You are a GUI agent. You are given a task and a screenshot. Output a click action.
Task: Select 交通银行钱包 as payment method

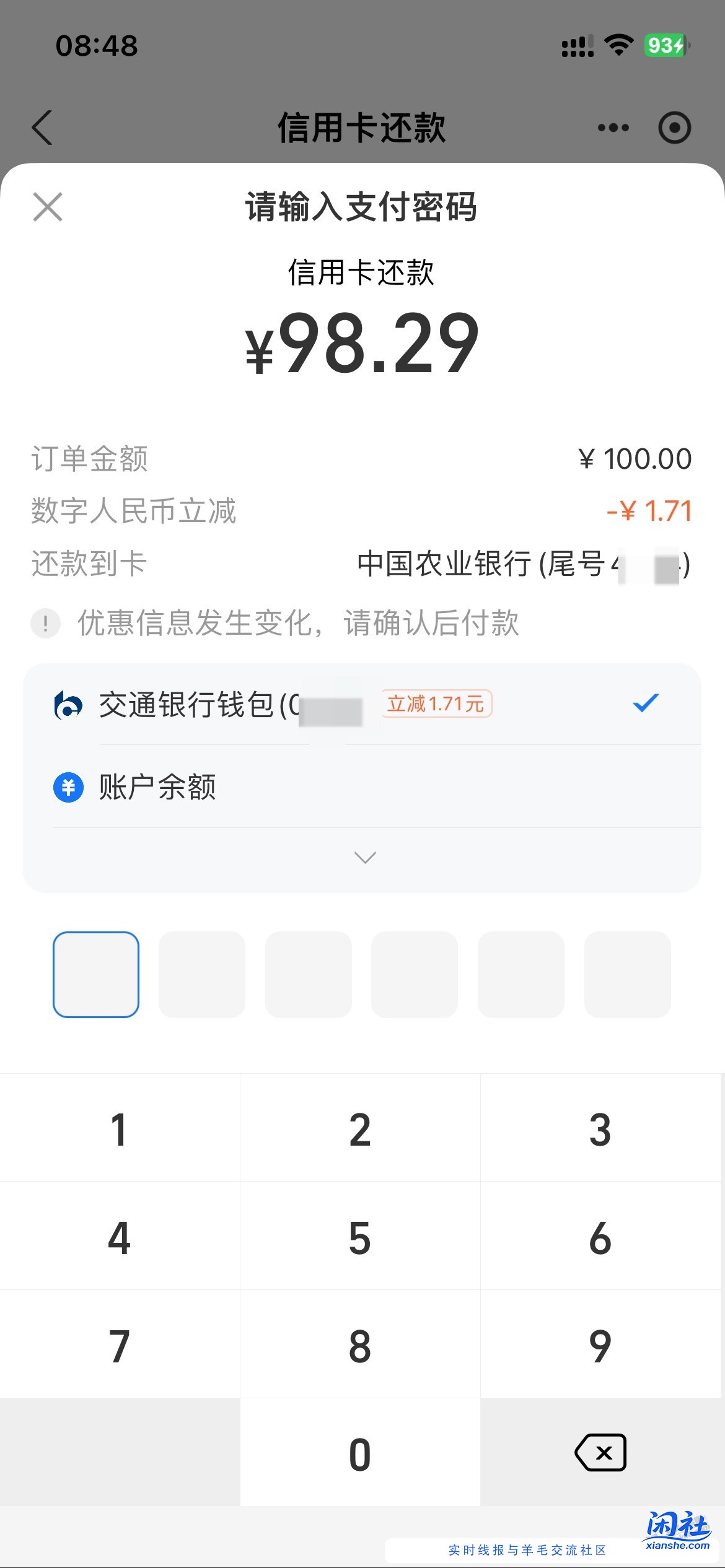tap(186, 704)
